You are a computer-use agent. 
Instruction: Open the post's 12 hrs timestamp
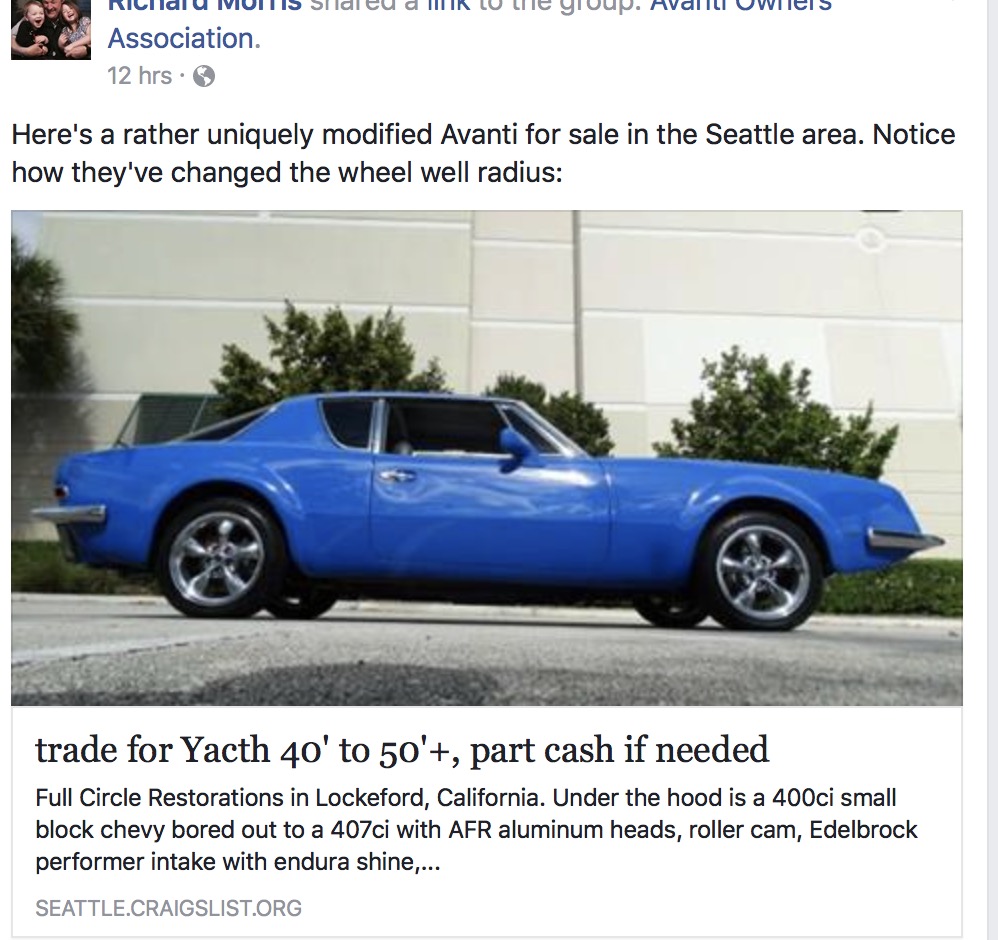click(x=139, y=76)
